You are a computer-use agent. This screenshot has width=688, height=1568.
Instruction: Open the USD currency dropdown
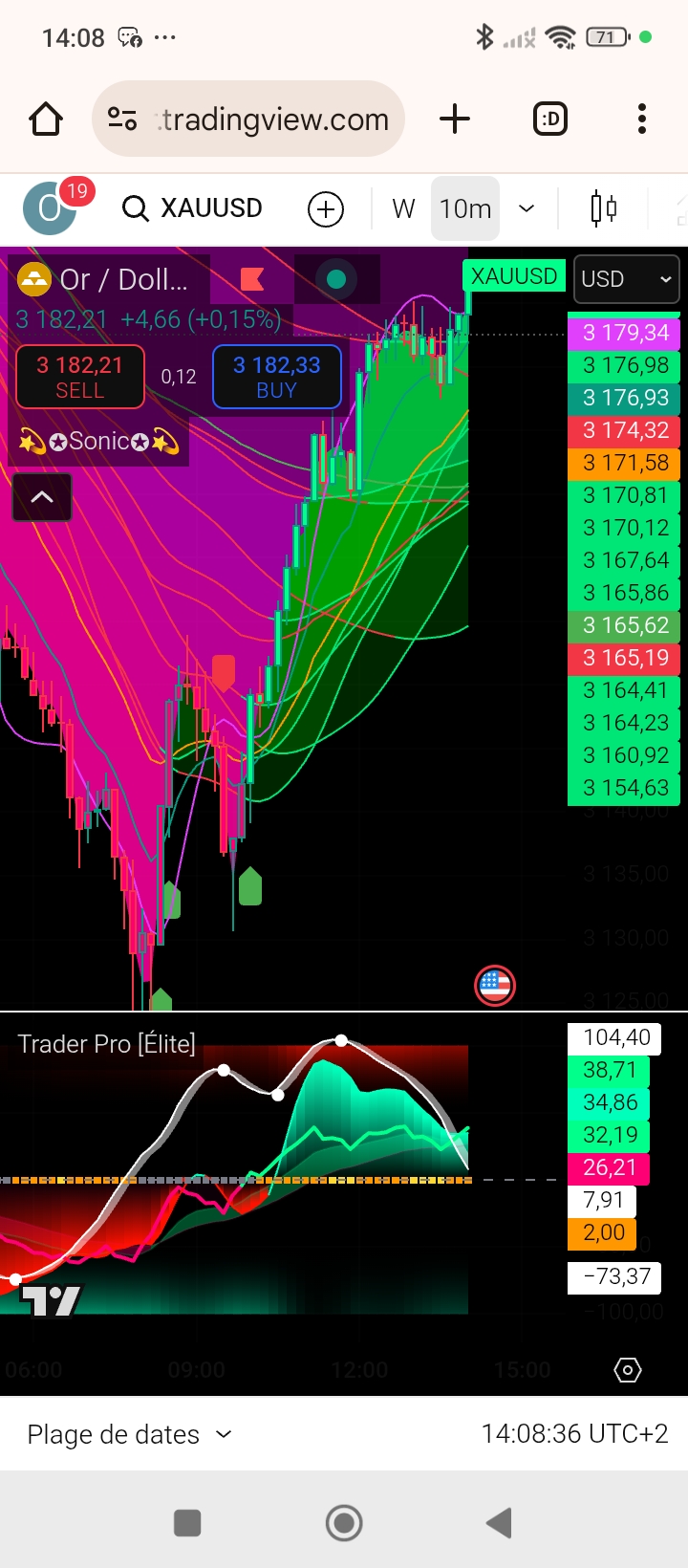click(626, 279)
